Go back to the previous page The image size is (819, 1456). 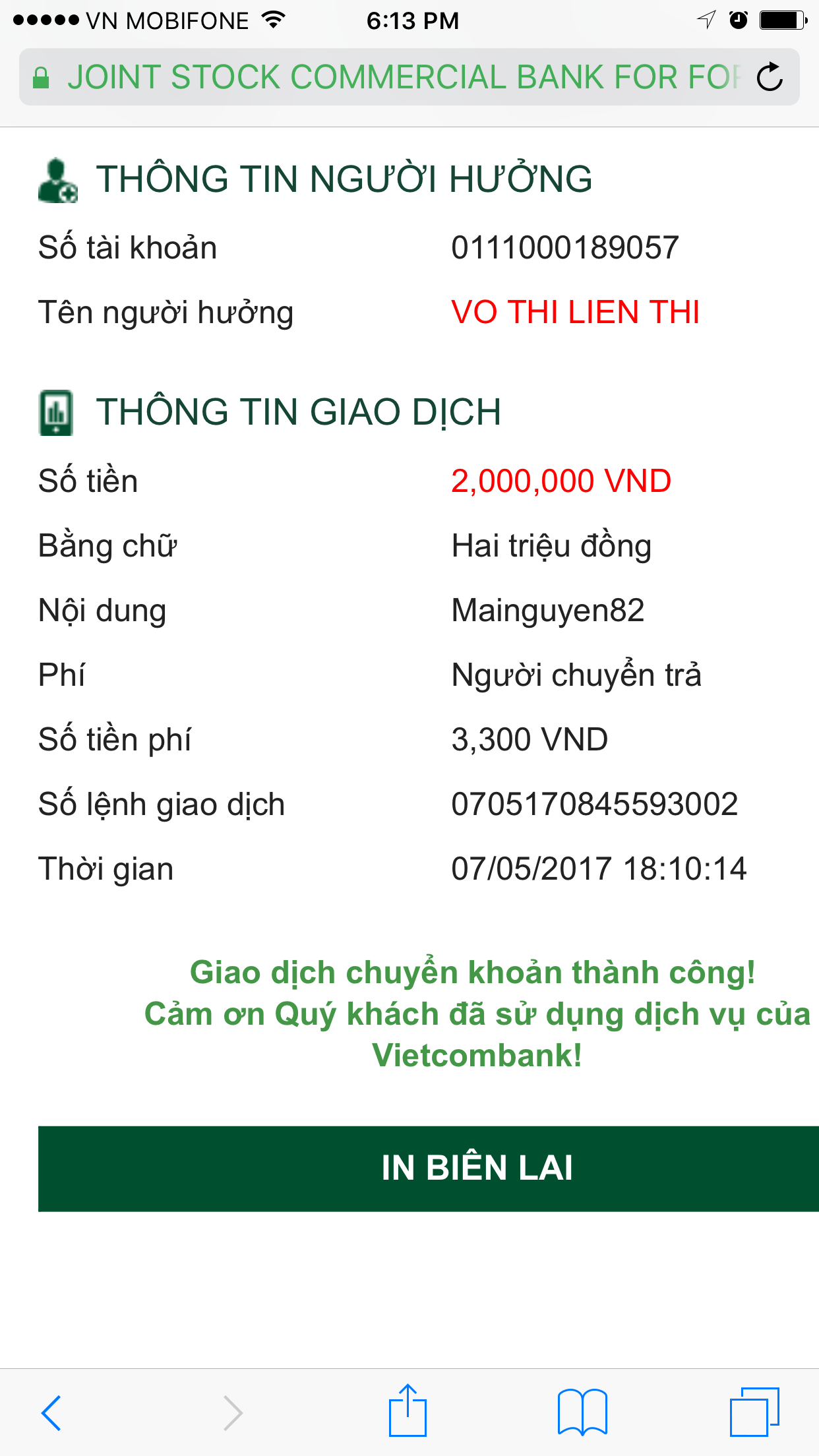(x=51, y=1412)
